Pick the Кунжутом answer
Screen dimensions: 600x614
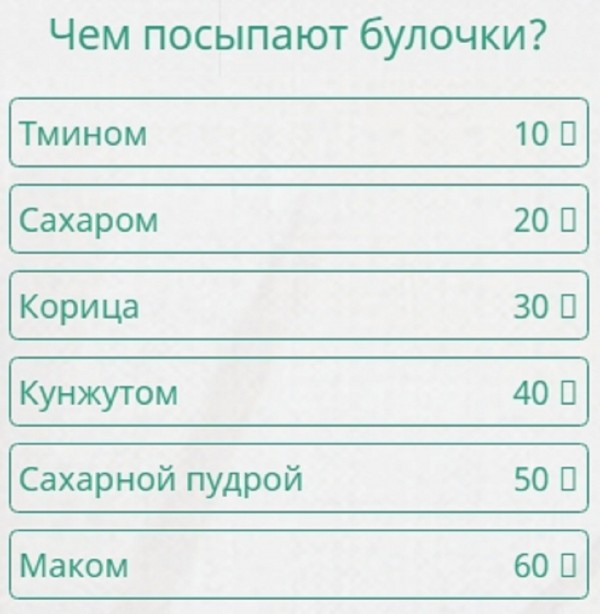pyautogui.click(x=298, y=393)
